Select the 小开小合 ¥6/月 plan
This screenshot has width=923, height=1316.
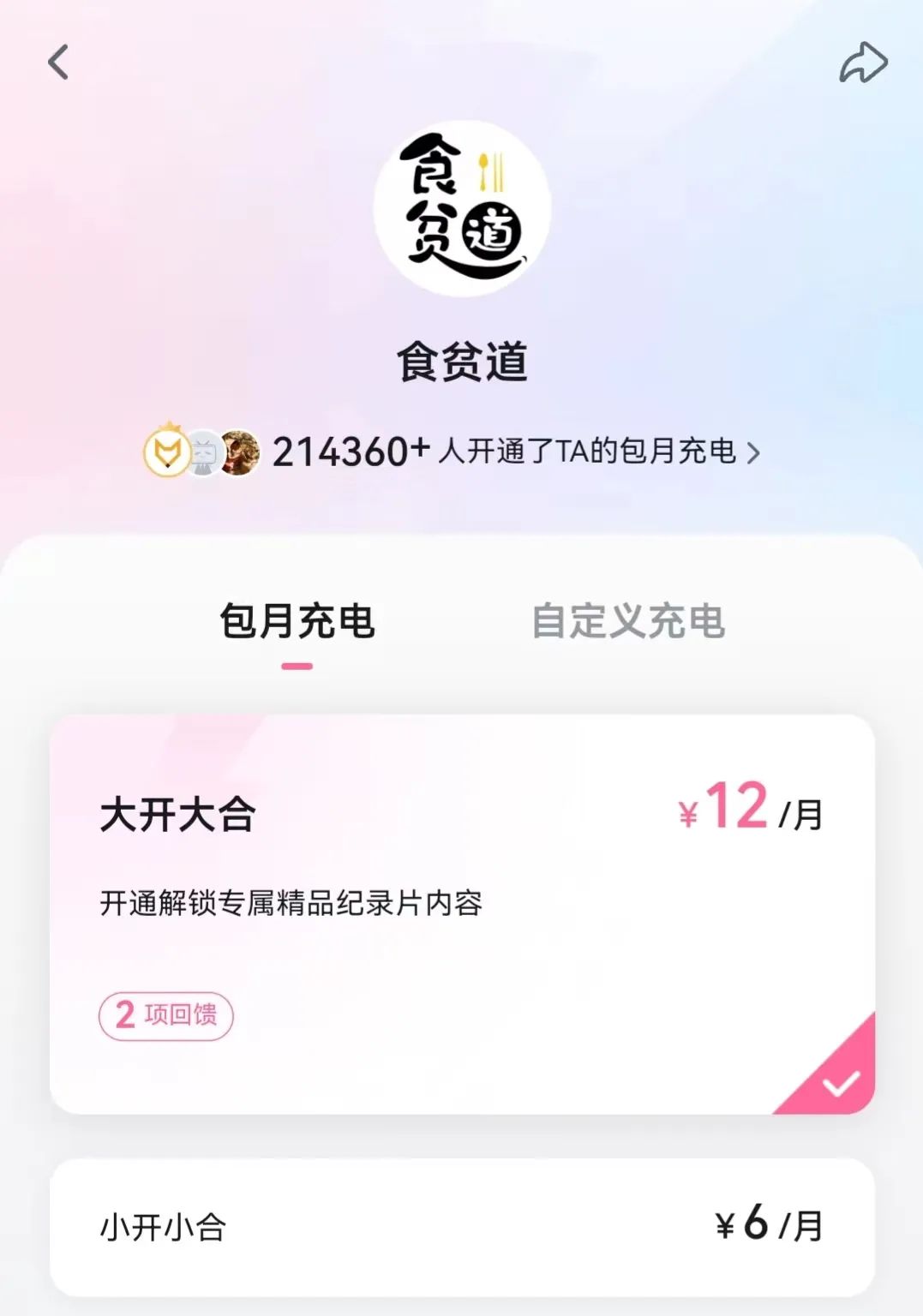coord(462,1226)
